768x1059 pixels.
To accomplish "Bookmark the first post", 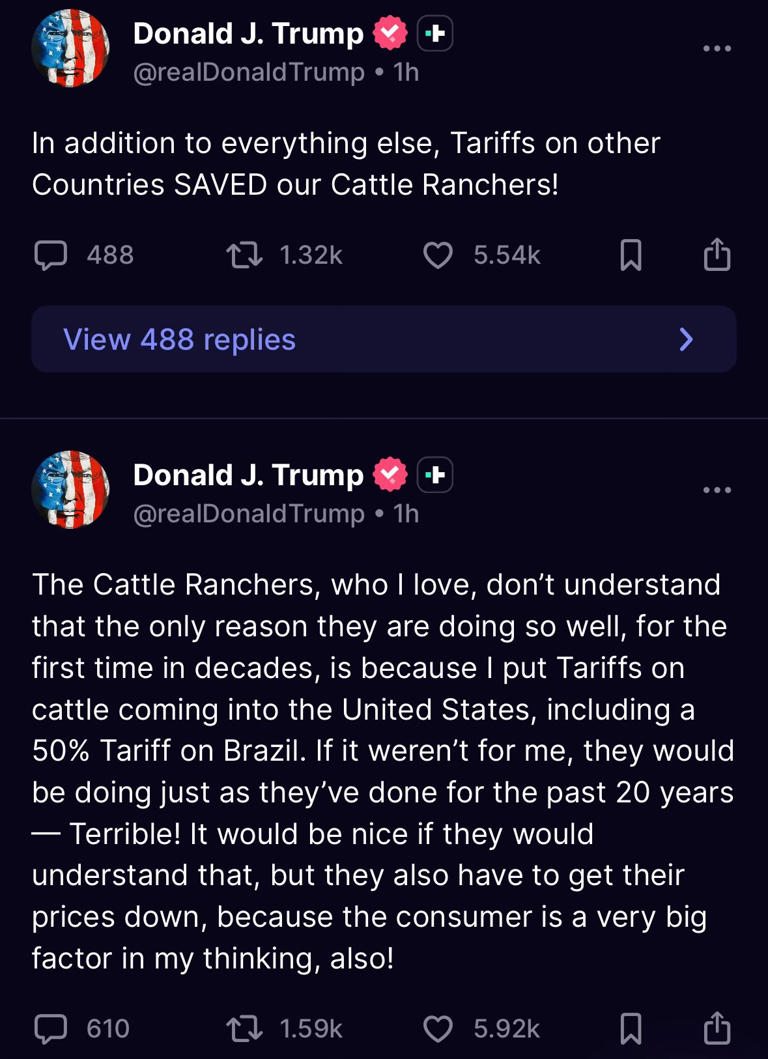I will tap(630, 255).
